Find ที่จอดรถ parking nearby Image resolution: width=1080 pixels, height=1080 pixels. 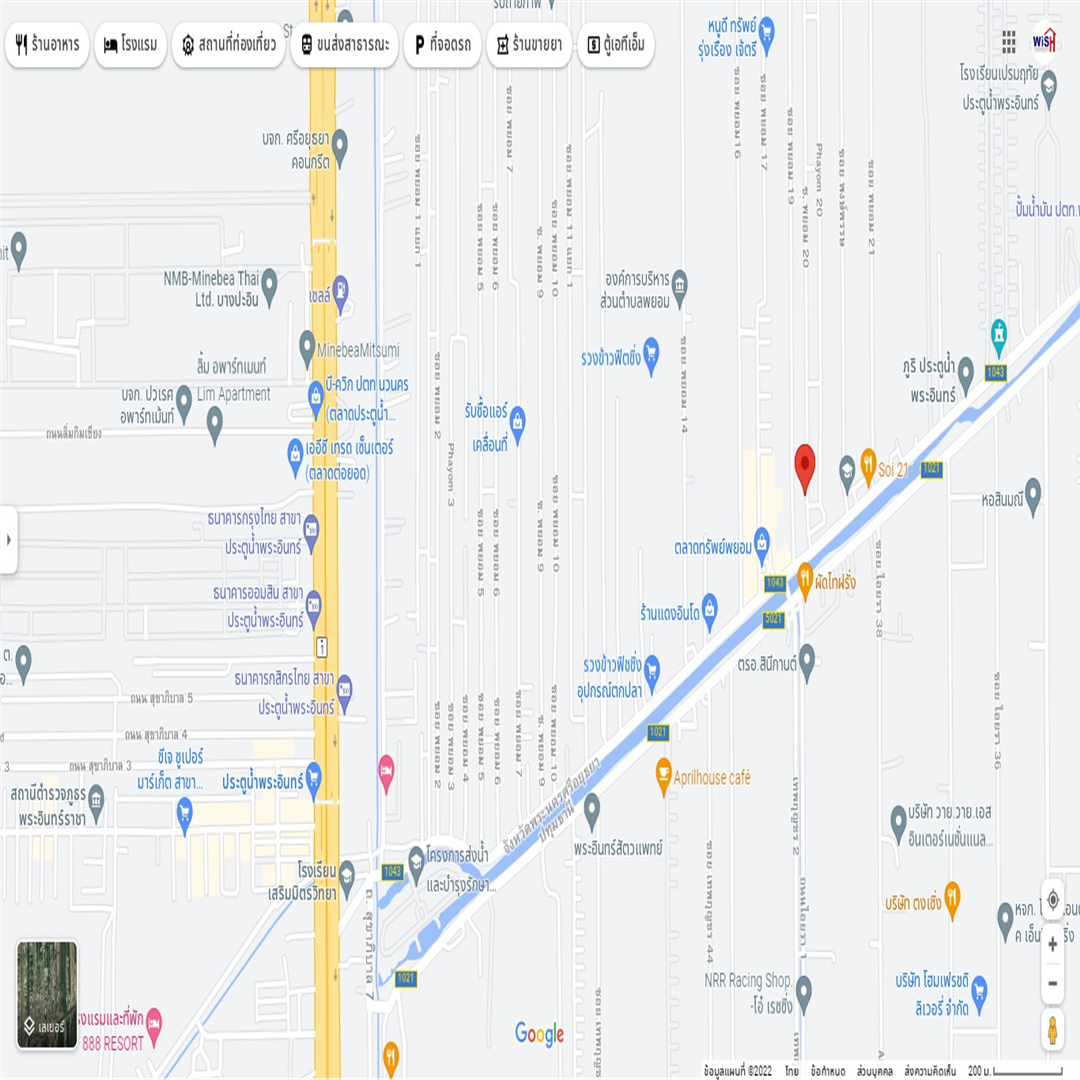442,45
